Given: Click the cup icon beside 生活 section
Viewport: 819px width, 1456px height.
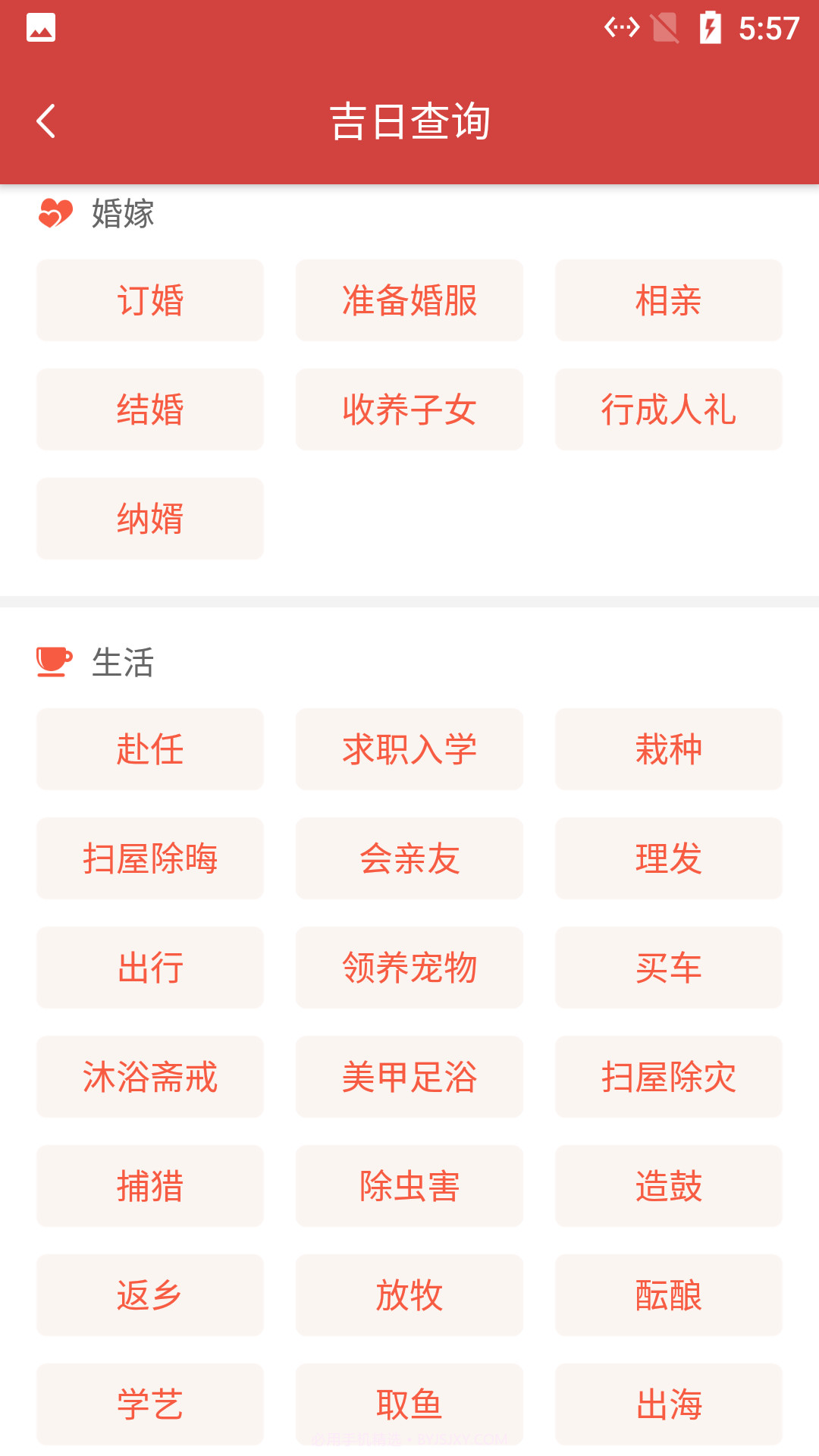Looking at the screenshot, I should point(54,661).
